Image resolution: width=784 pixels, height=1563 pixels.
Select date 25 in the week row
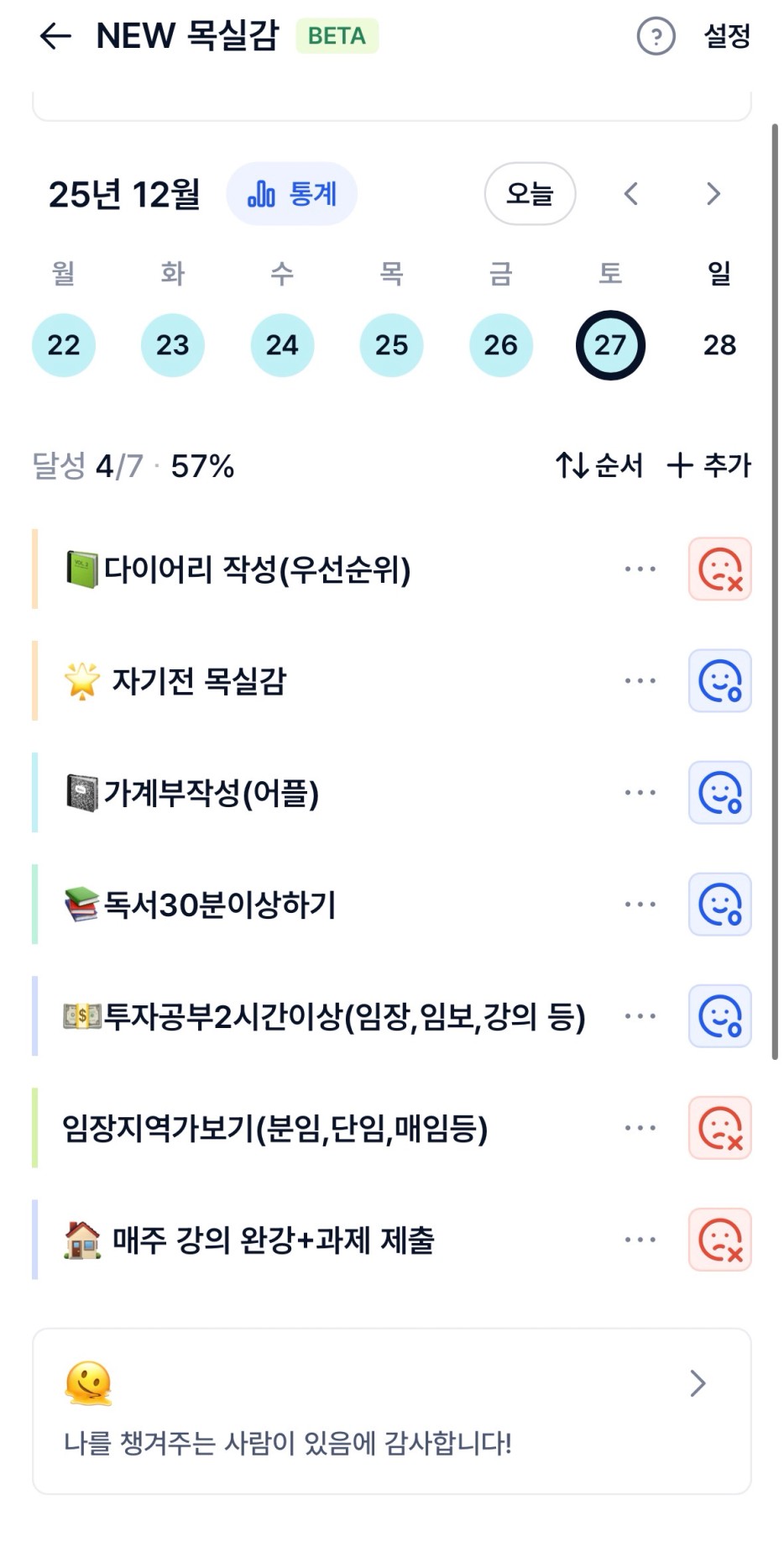391,345
